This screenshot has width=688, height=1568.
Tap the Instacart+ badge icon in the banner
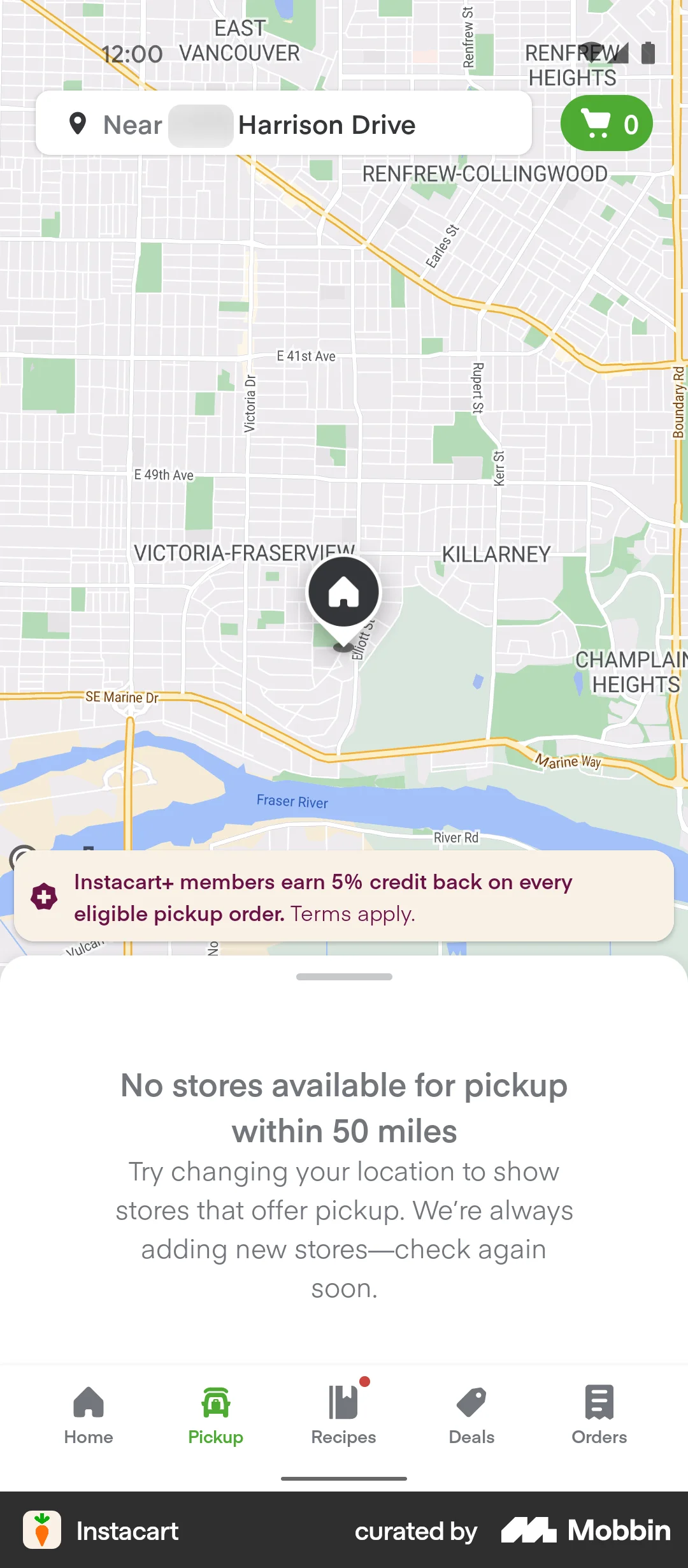43,897
